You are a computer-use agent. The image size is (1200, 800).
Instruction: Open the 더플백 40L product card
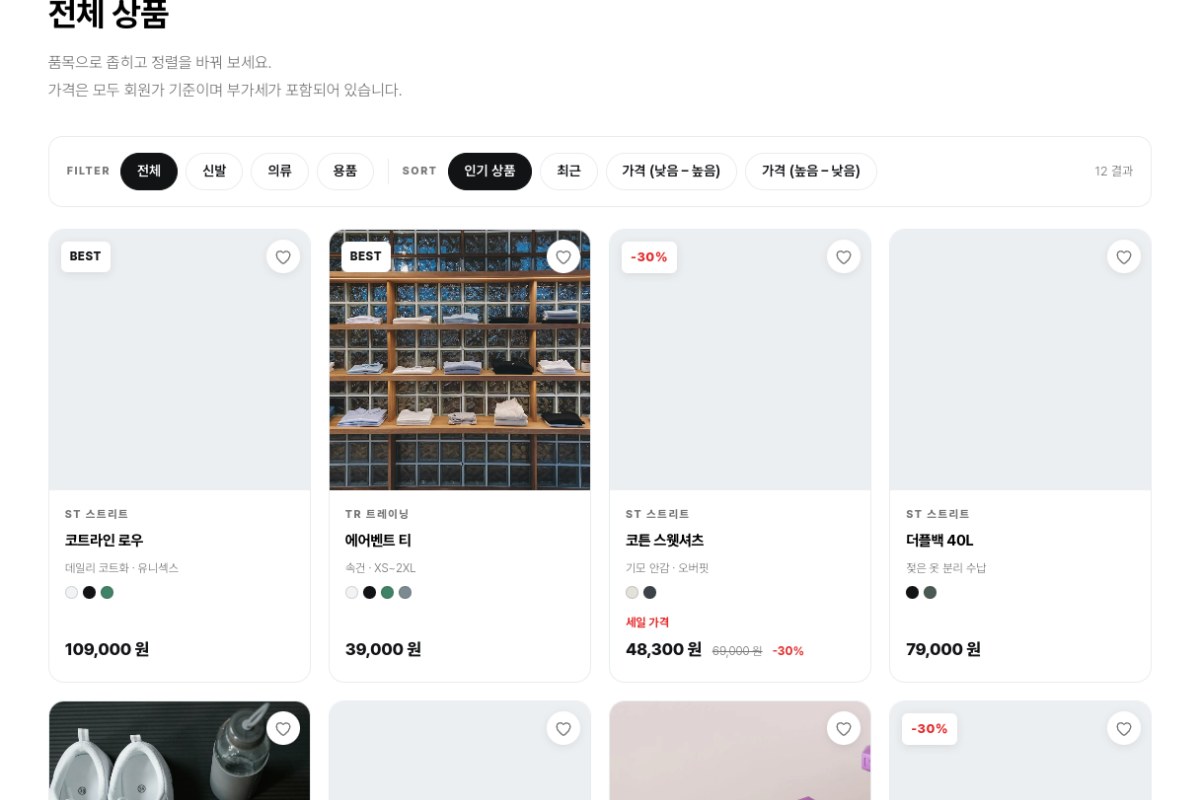point(1020,456)
